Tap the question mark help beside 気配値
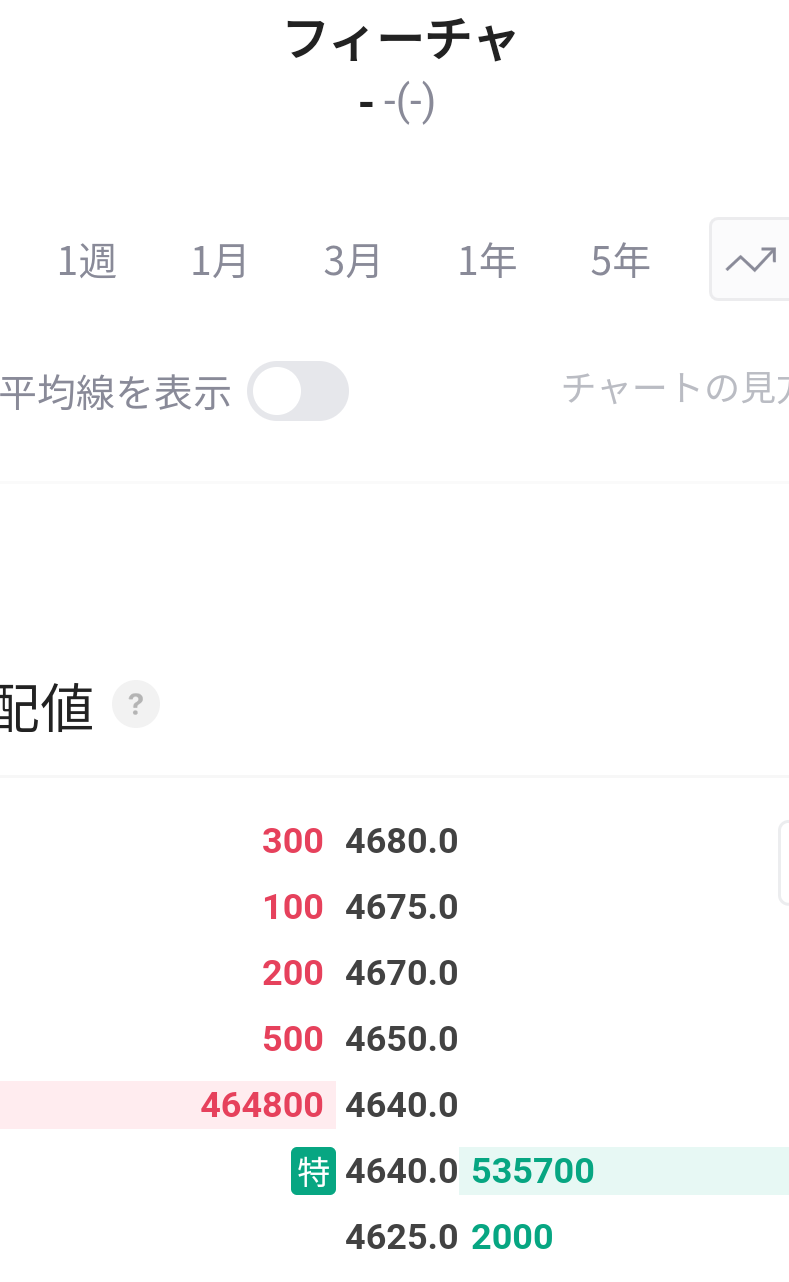This screenshot has height=1282, width=789. pos(136,705)
